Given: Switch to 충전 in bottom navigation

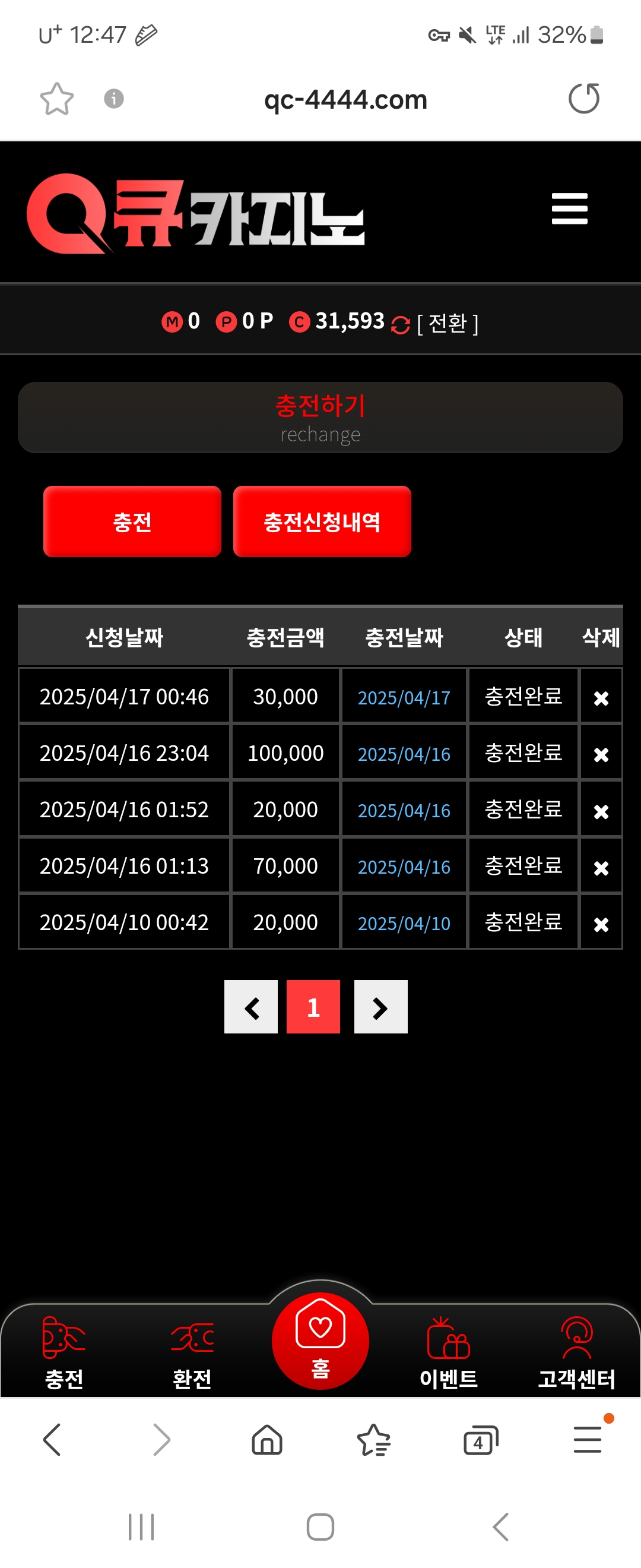Looking at the screenshot, I should point(64,1352).
